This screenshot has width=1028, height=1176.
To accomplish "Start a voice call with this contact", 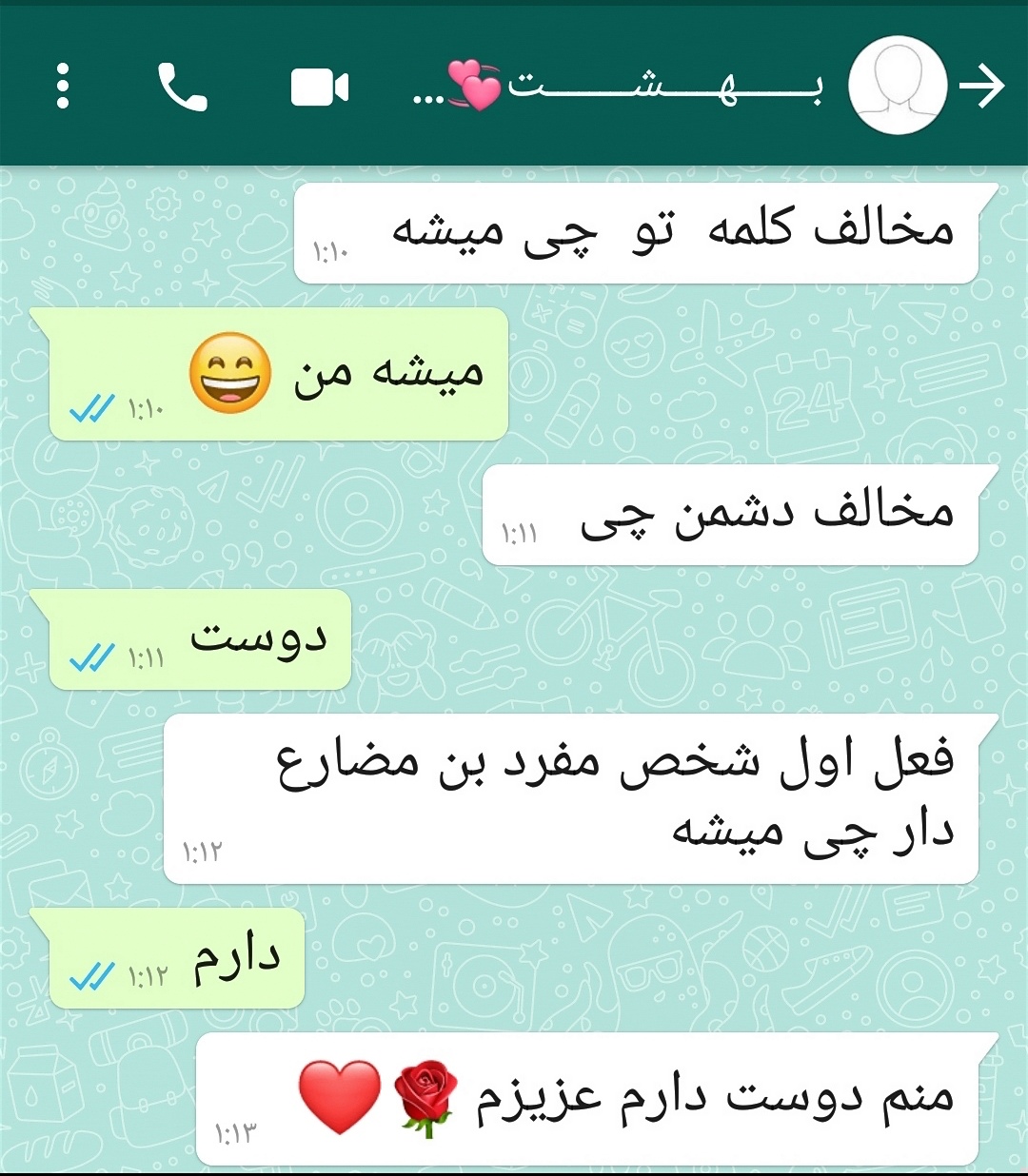I will pyautogui.click(x=182, y=88).
